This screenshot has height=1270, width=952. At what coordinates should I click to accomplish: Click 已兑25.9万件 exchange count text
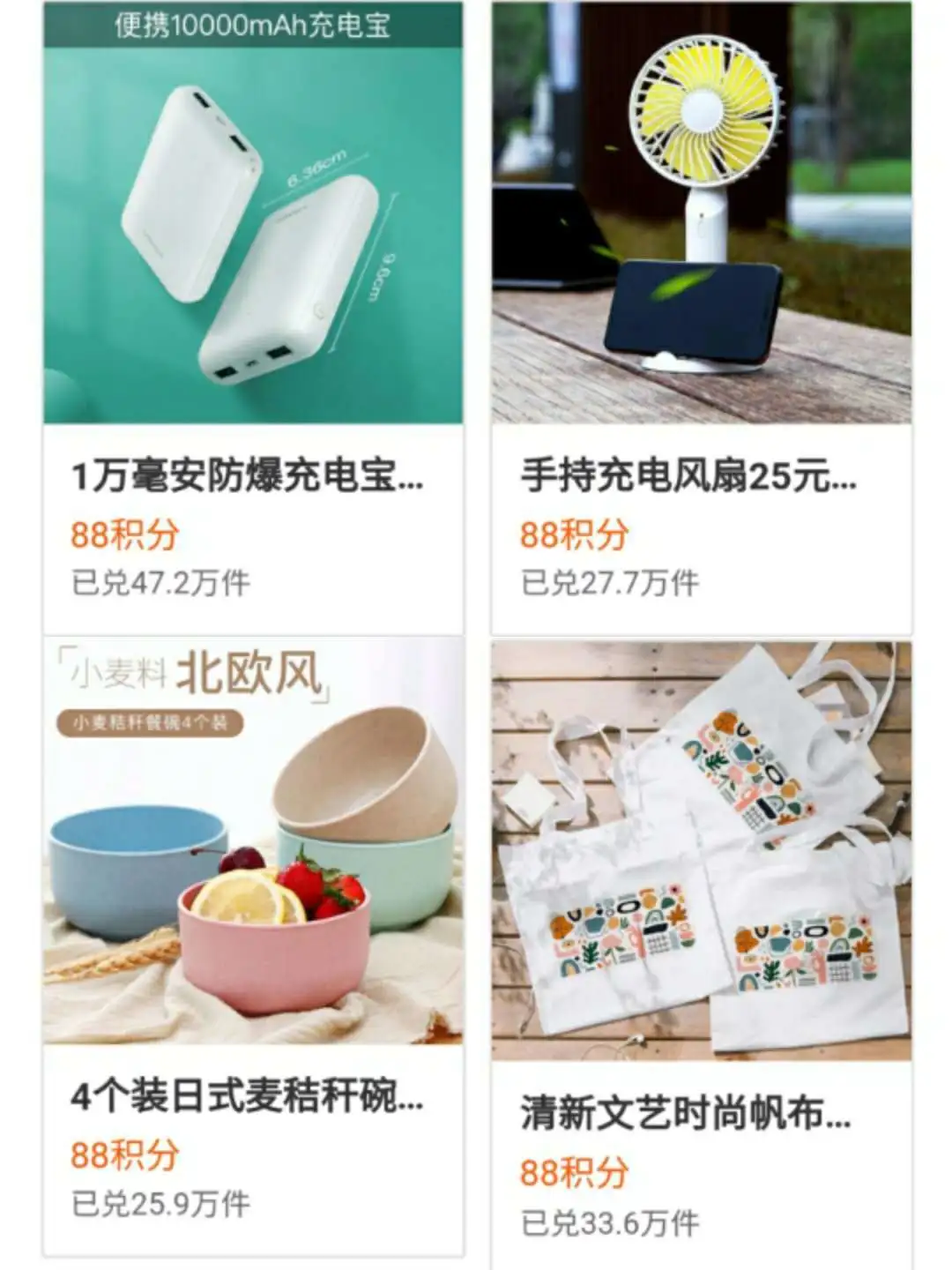[x=161, y=1199]
